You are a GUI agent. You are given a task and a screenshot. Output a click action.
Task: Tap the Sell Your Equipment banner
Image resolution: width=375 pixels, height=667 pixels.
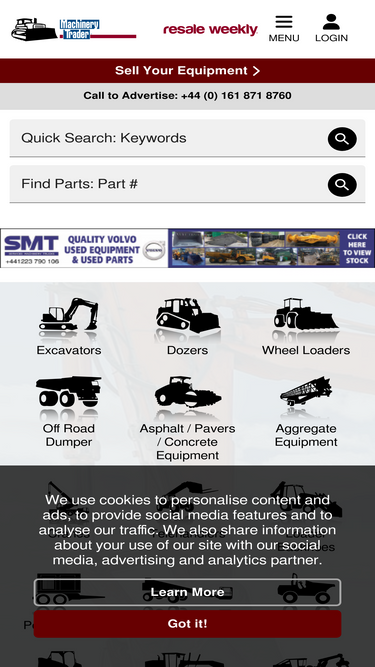188,71
